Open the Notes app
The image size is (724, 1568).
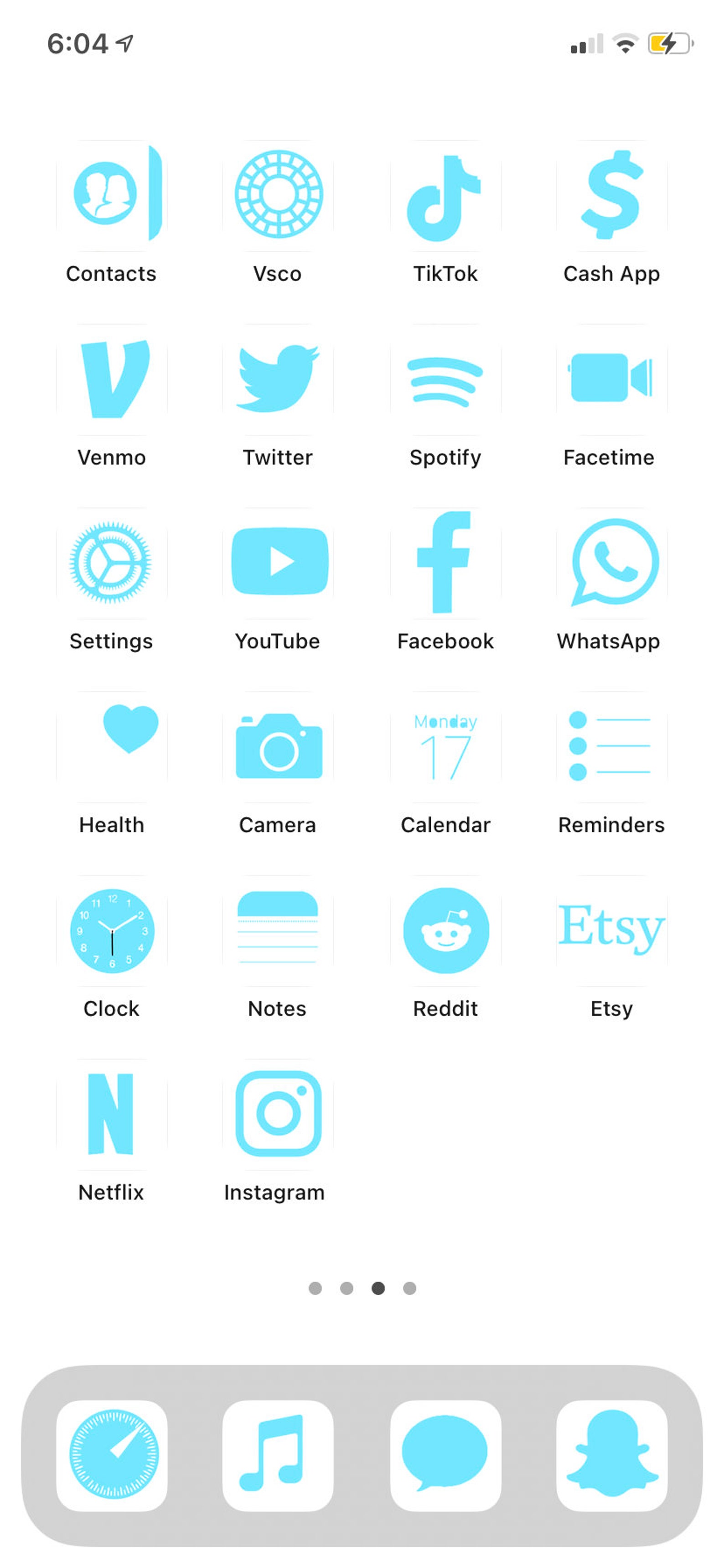(278, 931)
